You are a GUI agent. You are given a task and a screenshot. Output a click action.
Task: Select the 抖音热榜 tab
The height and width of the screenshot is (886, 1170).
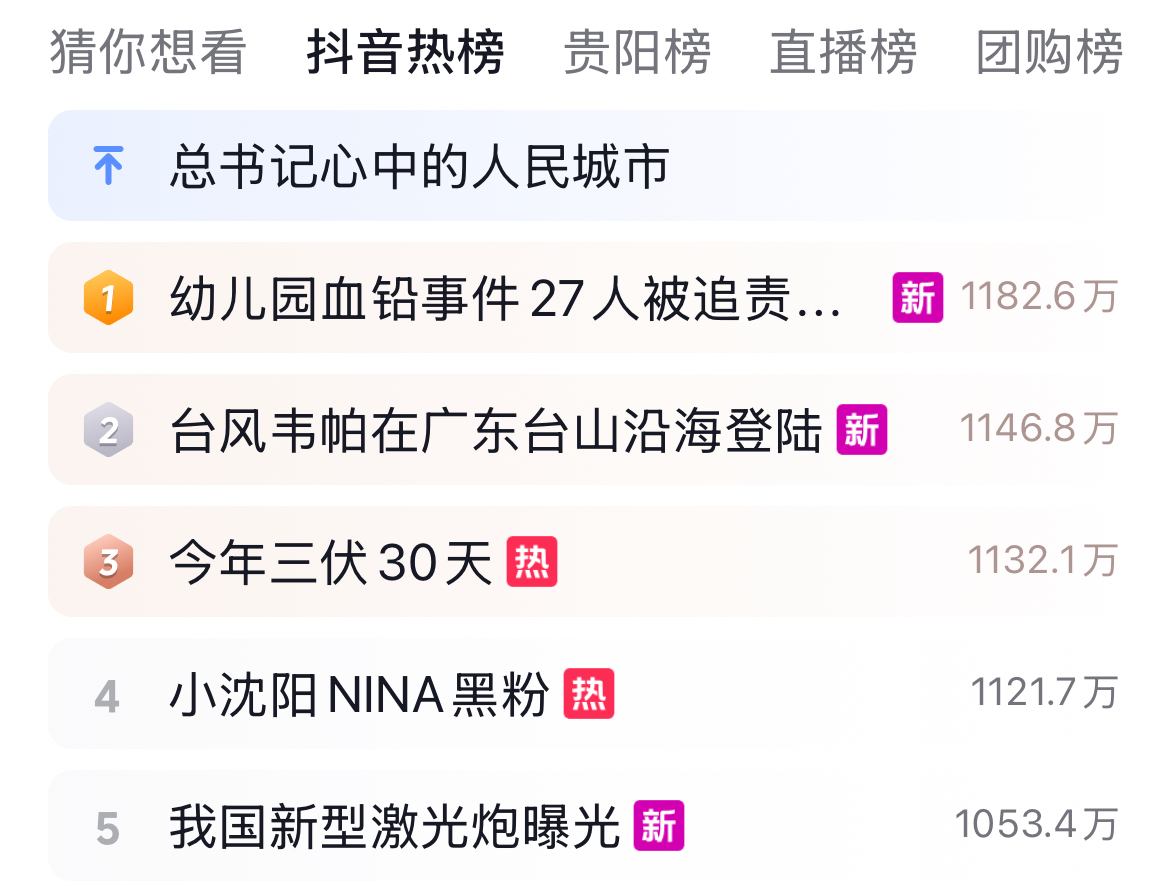[x=405, y=52]
